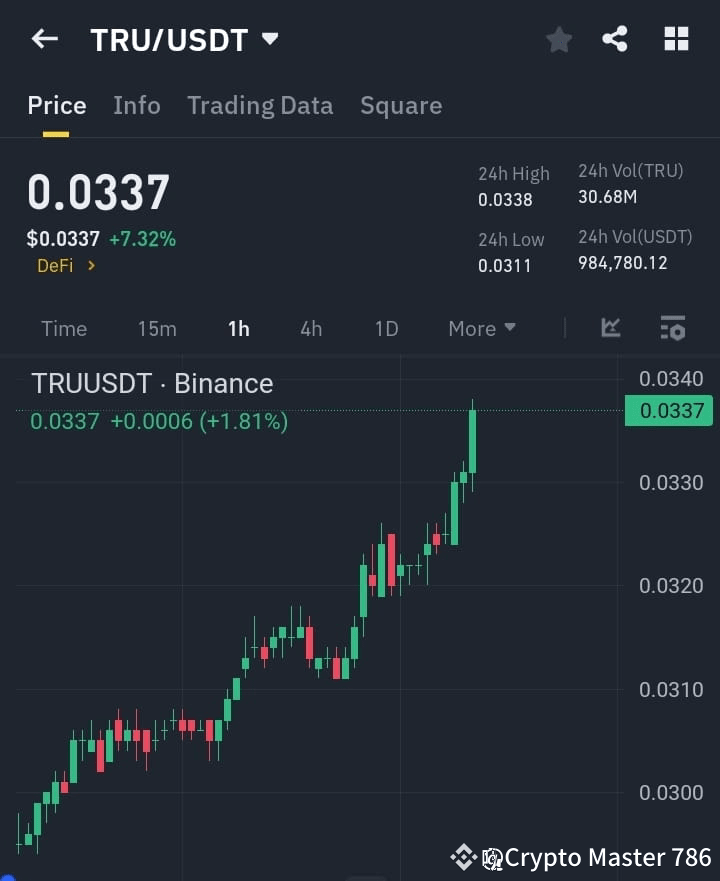Tap the back arrow at top left
The height and width of the screenshot is (881, 720).
(x=44, y=38)
